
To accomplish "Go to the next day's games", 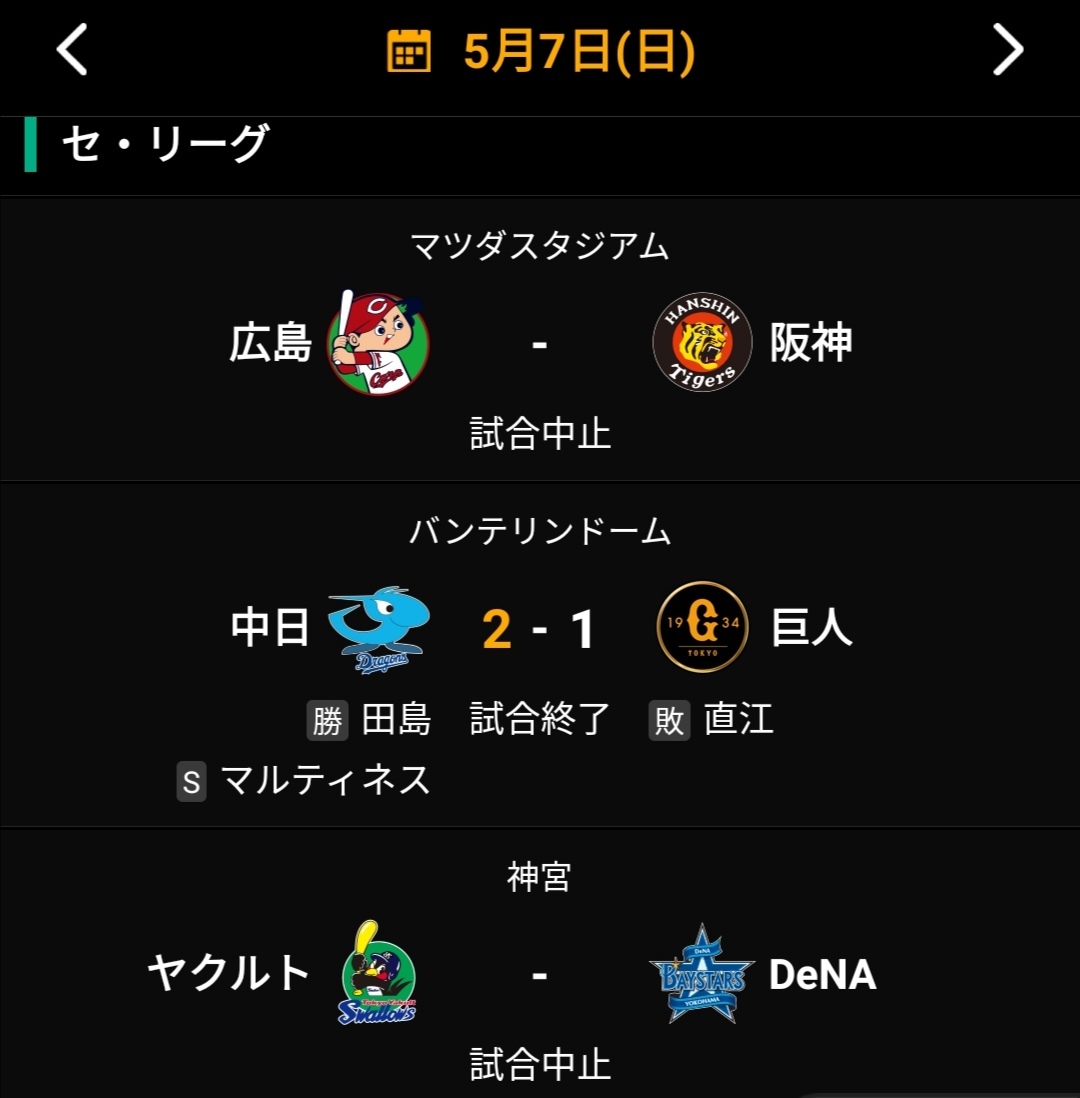I will tap(1007, 50).
